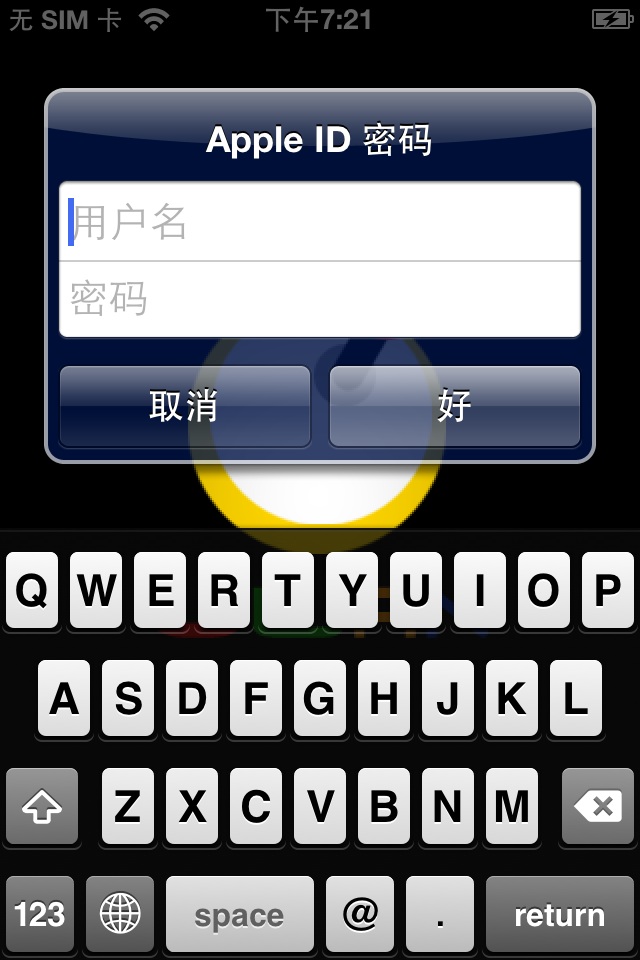Tap the 用户名 username field

(320, 222)
